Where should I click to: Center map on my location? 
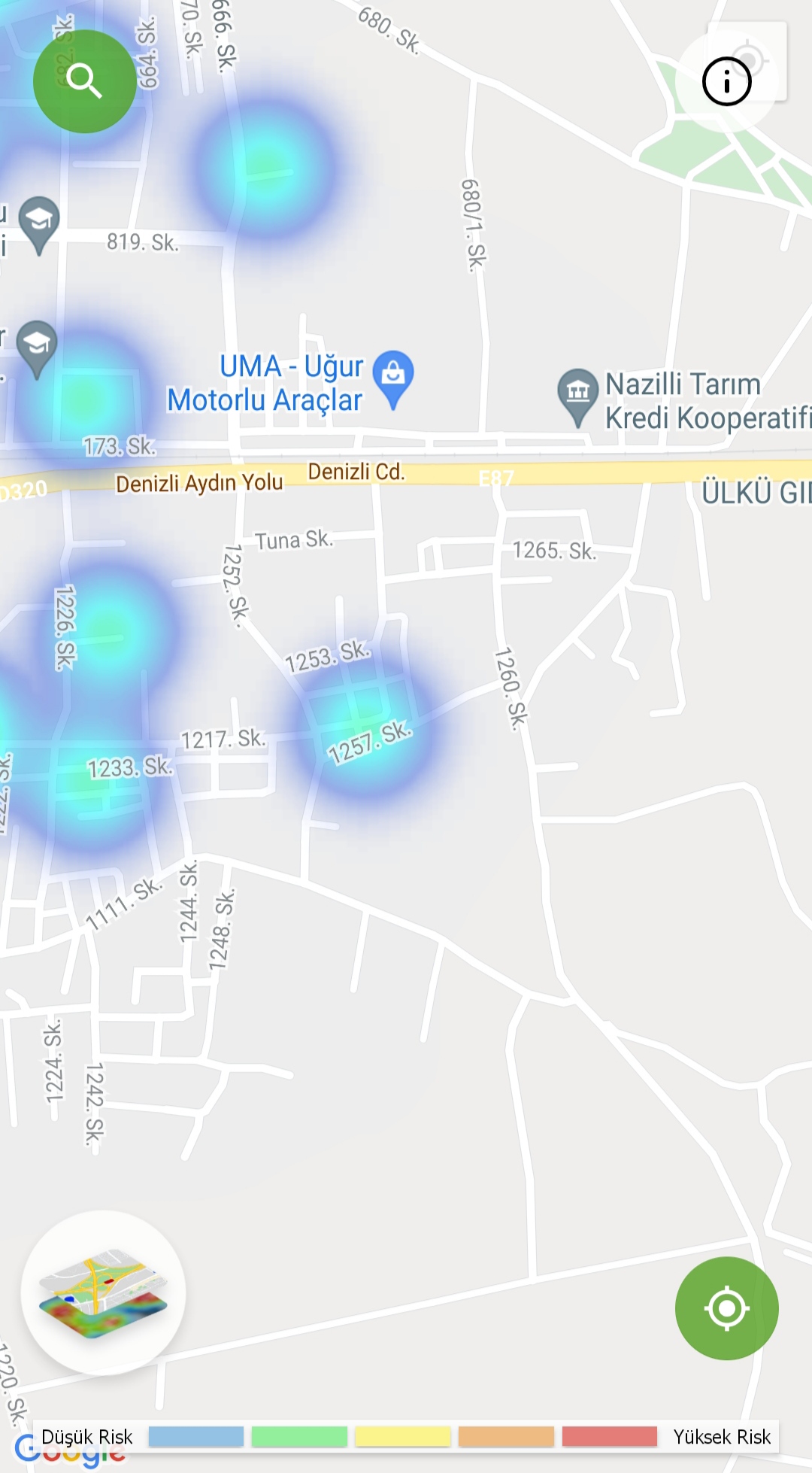pos(726,1308)
